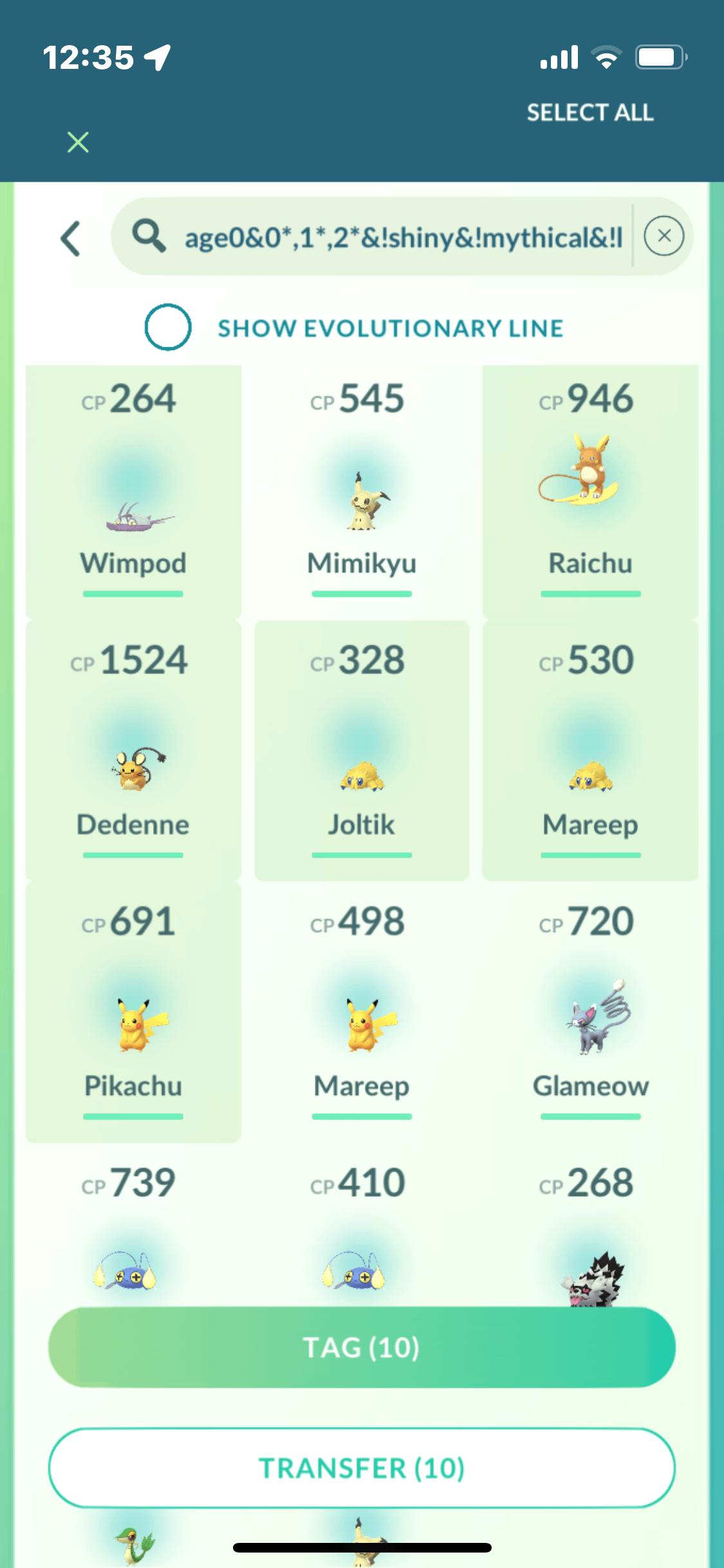This screenshot has height=1568, width=724.
Task: Transfer the 10 selected Pokémon
Action: pos(362,1468)
